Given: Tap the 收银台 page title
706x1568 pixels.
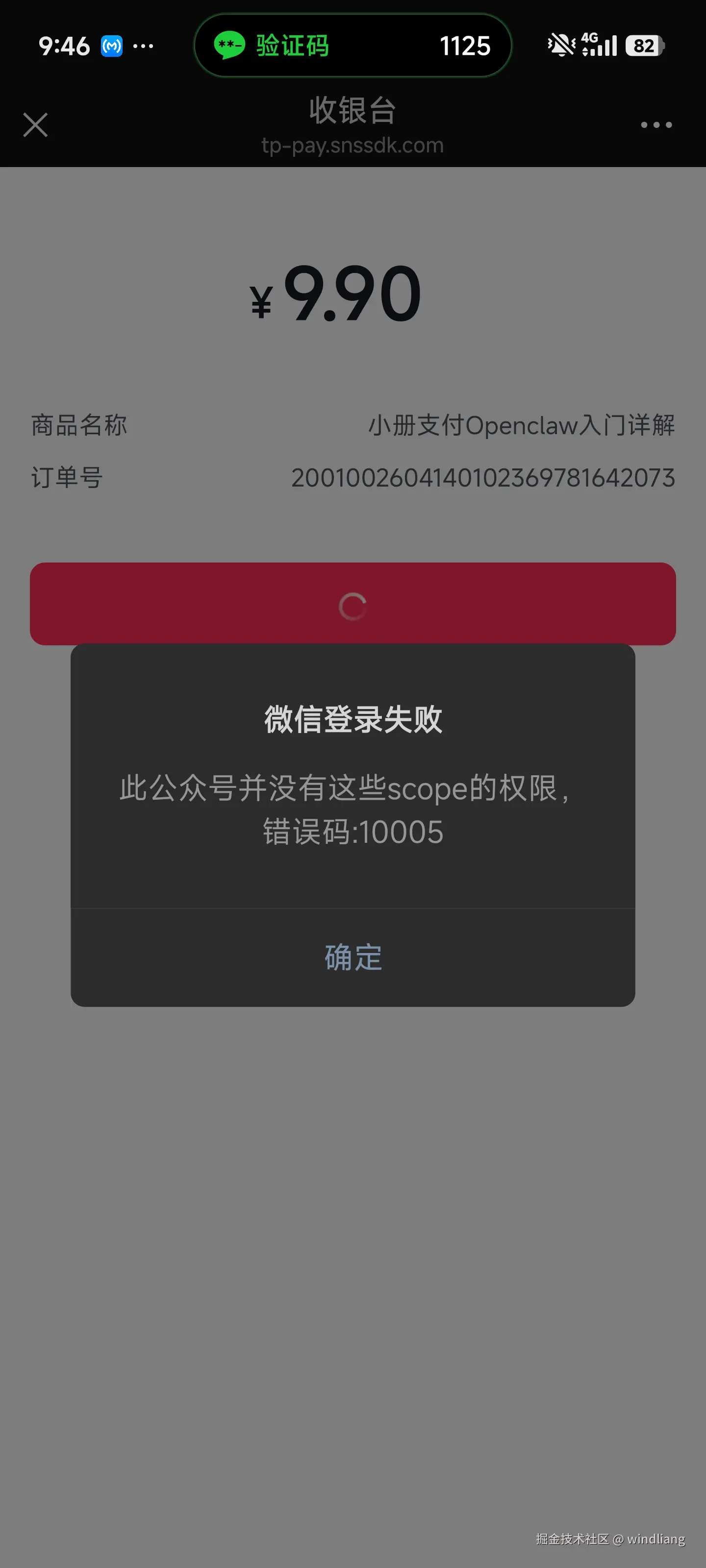Looking at the screenshot, I should 353,110.
